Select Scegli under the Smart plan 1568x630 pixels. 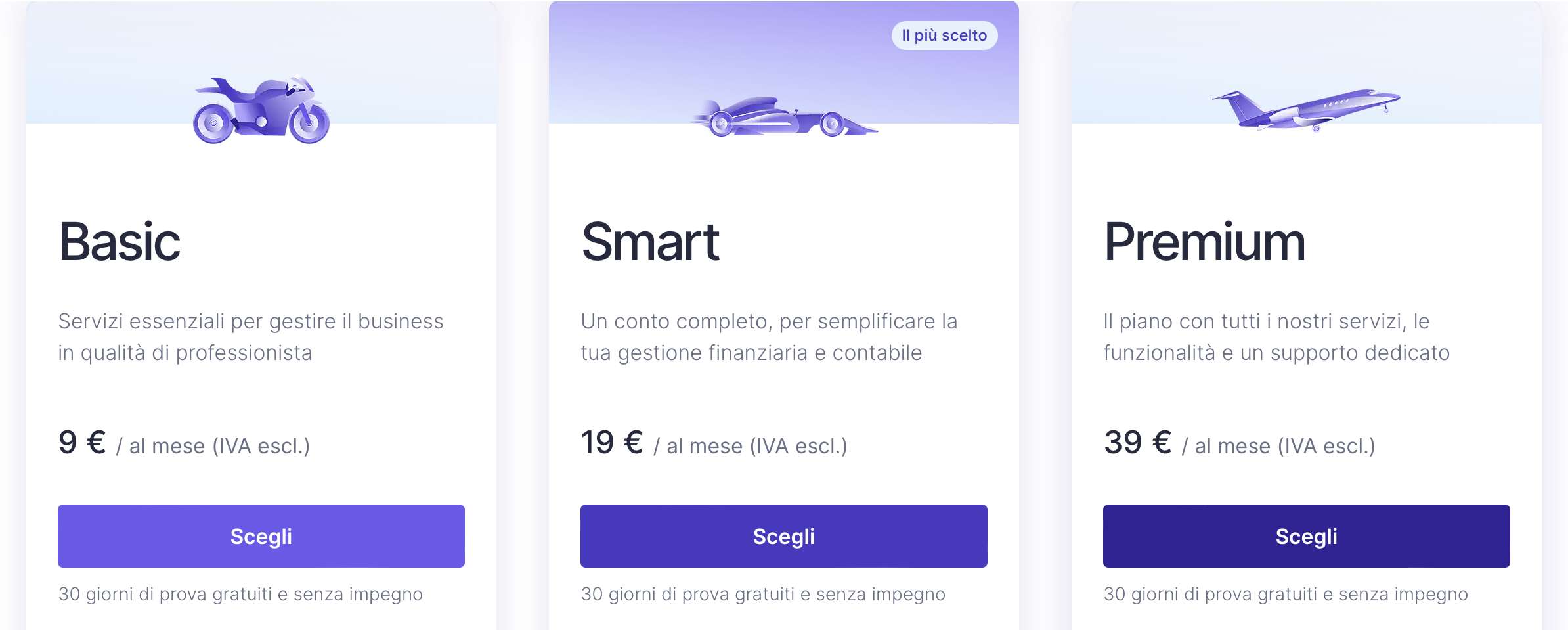[783, 536]
